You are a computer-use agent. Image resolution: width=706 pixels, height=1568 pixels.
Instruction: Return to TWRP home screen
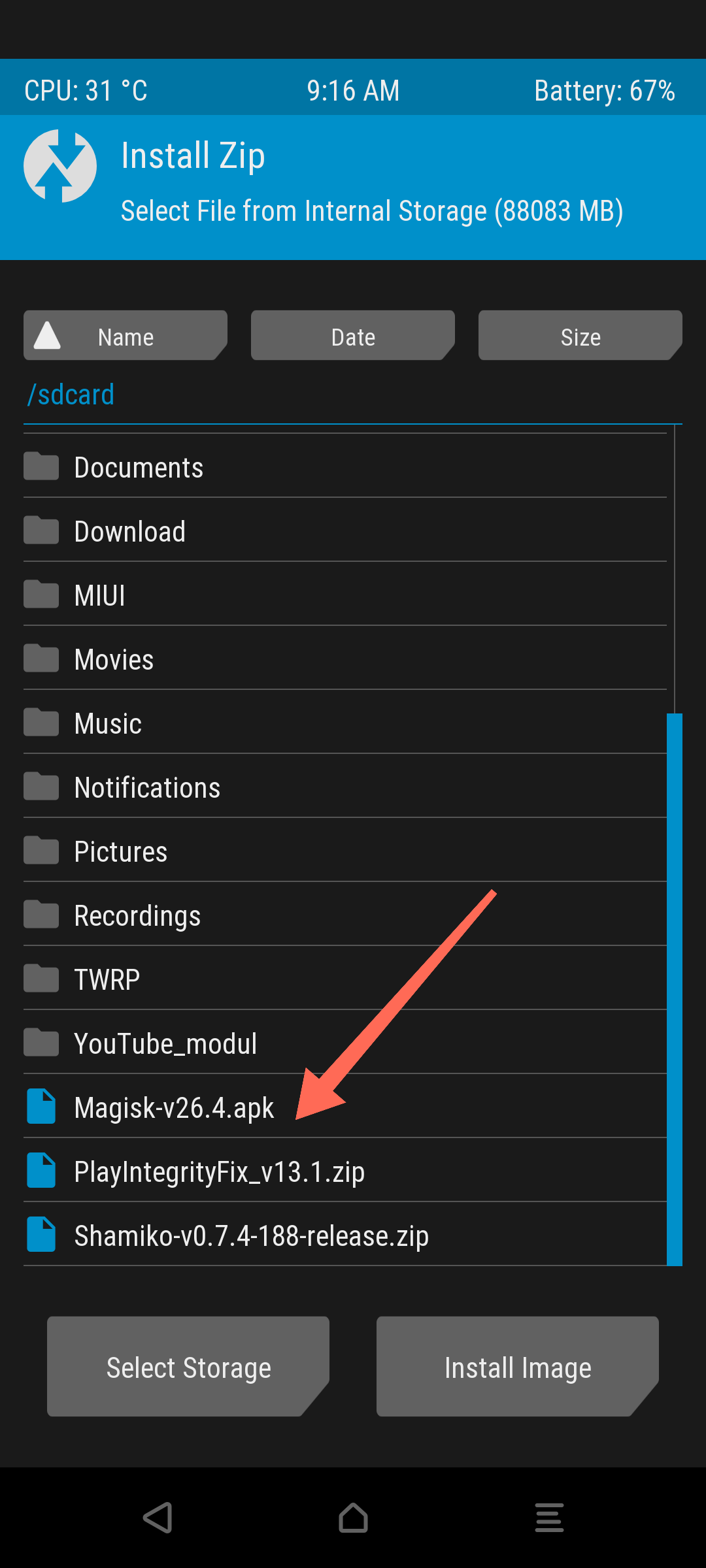(x=353, y=1517)
